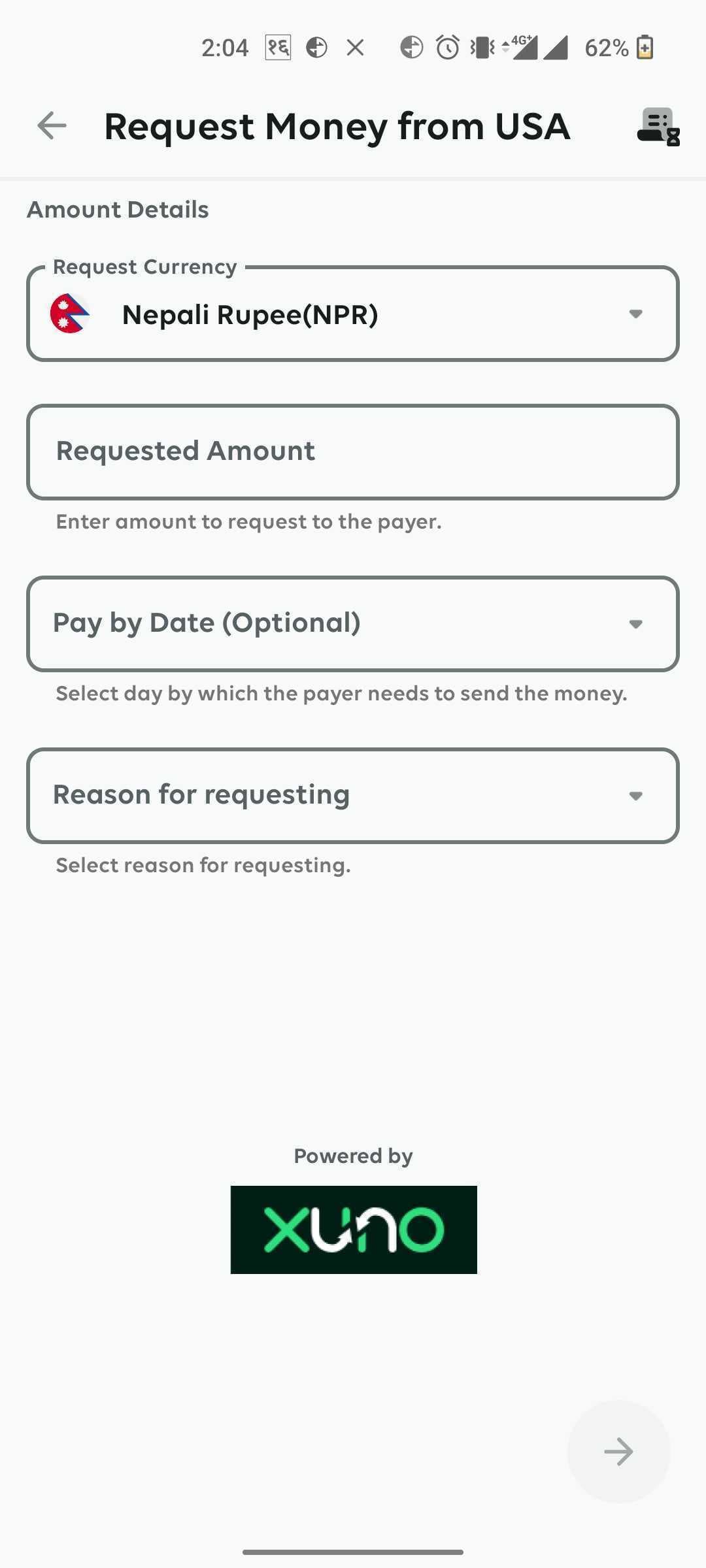Go back using the top-left arrow

point(52,125)
